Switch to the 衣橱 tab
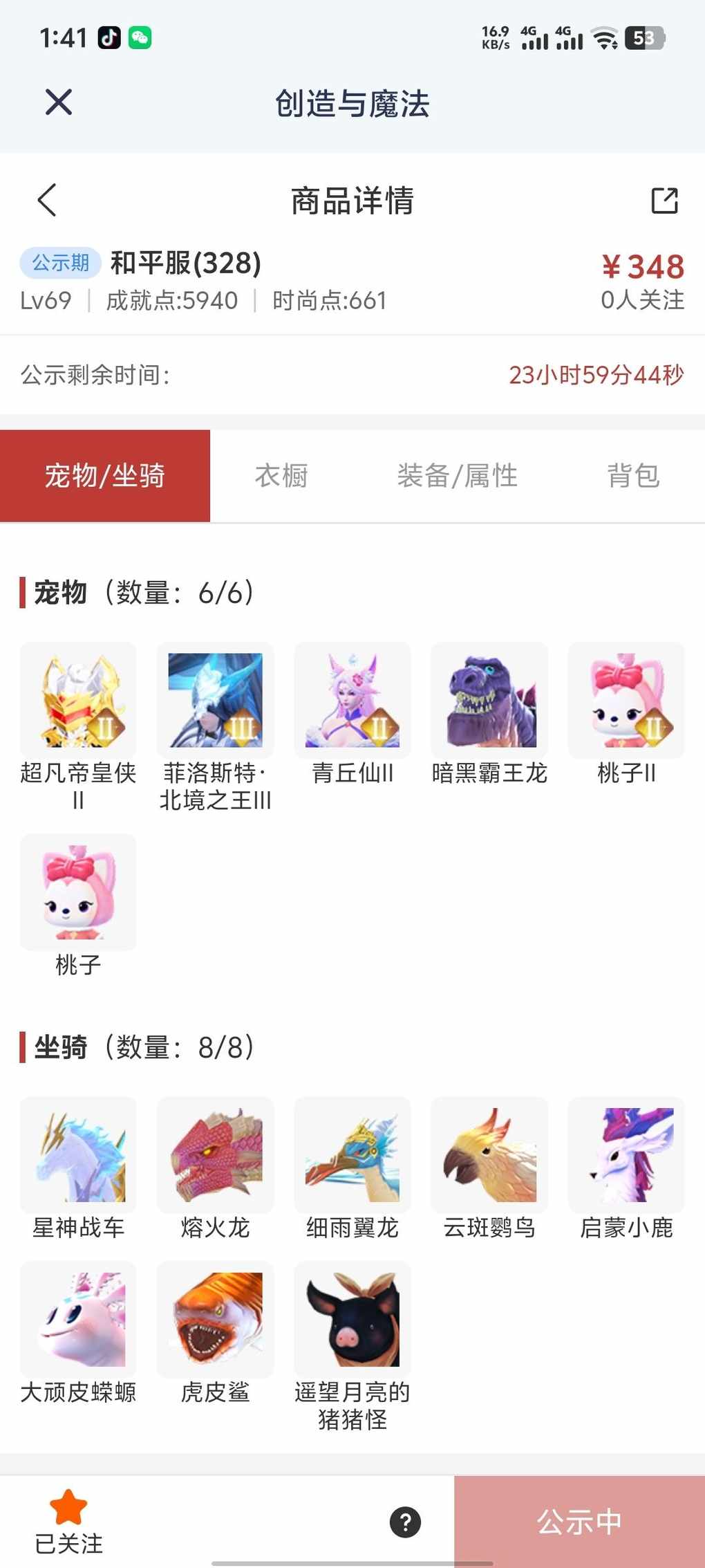This screenshot has height=1568, width=705. pos(281,476)
